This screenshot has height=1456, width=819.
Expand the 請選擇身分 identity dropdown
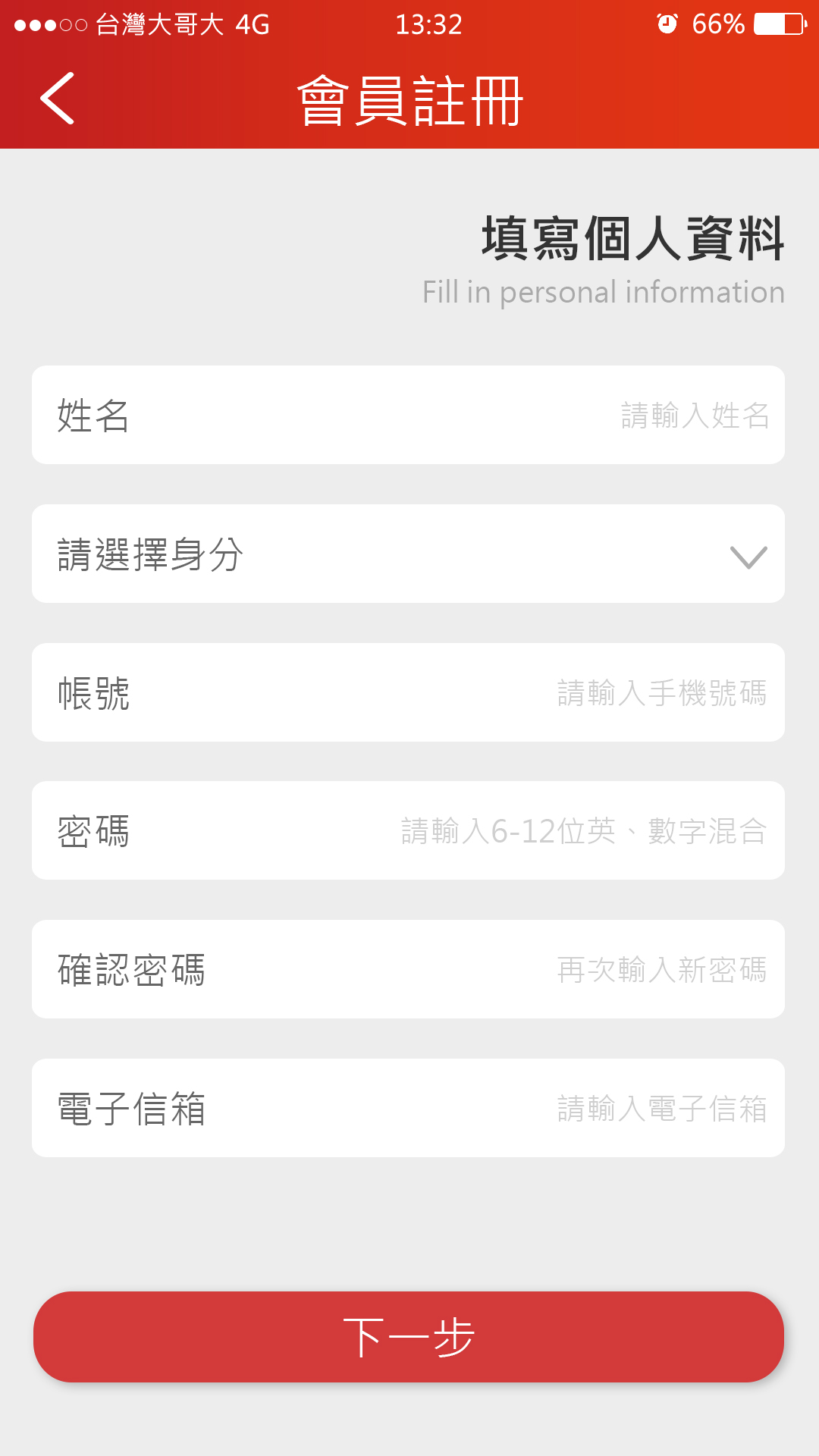click(x=408, y=554)
